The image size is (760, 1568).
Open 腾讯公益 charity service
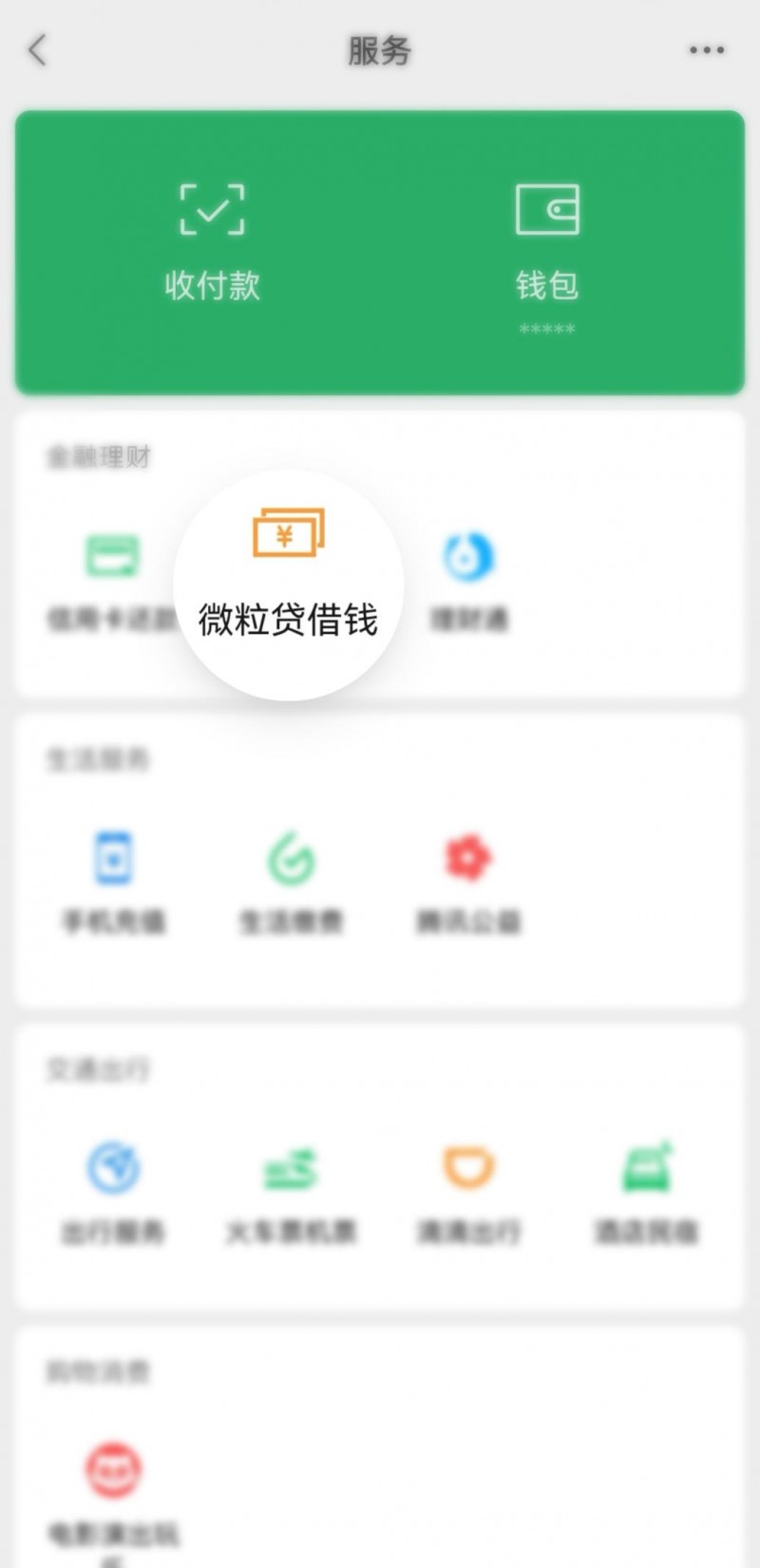[x=465, y=879]
